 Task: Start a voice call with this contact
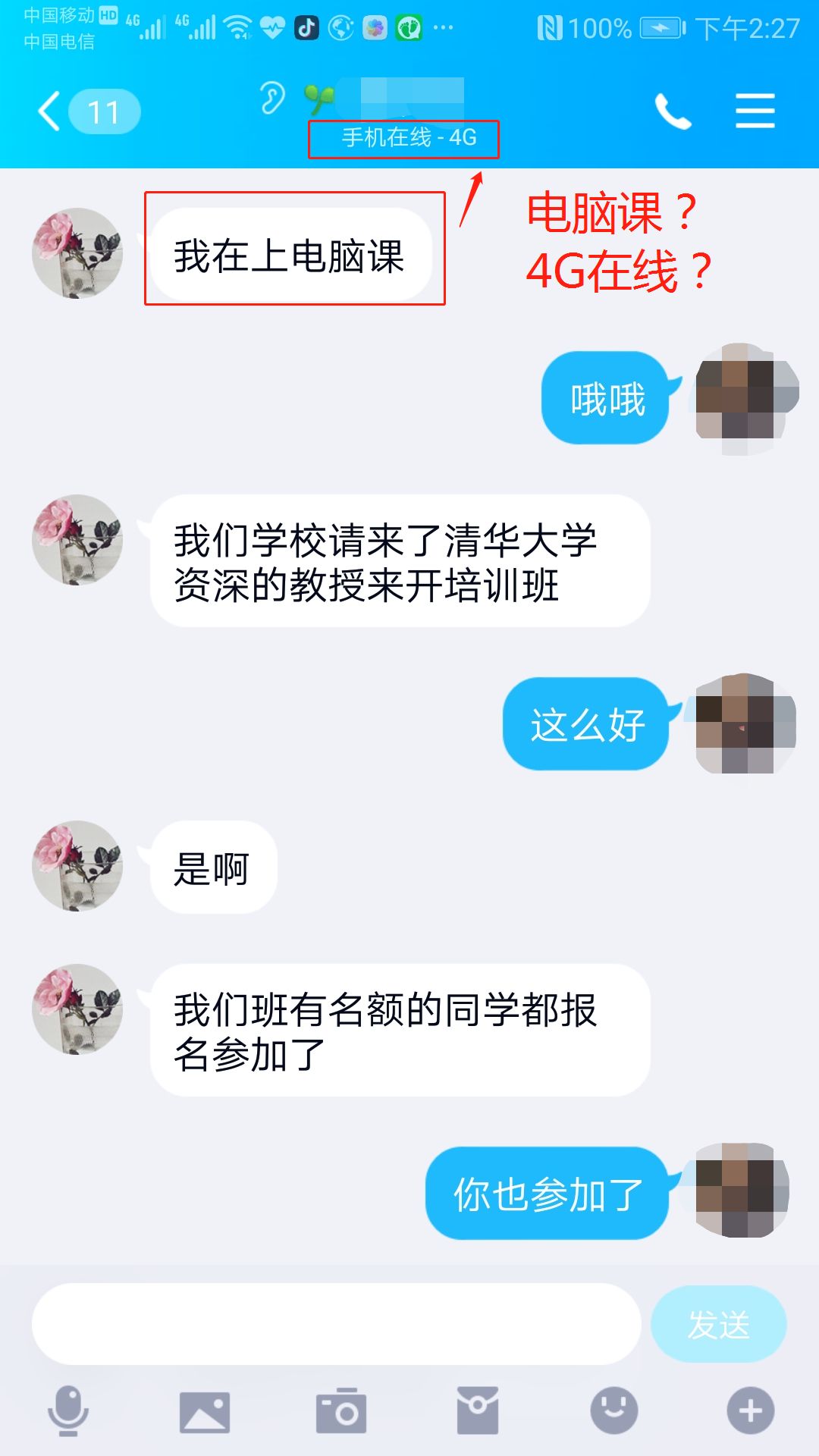[x=673, y=111]
